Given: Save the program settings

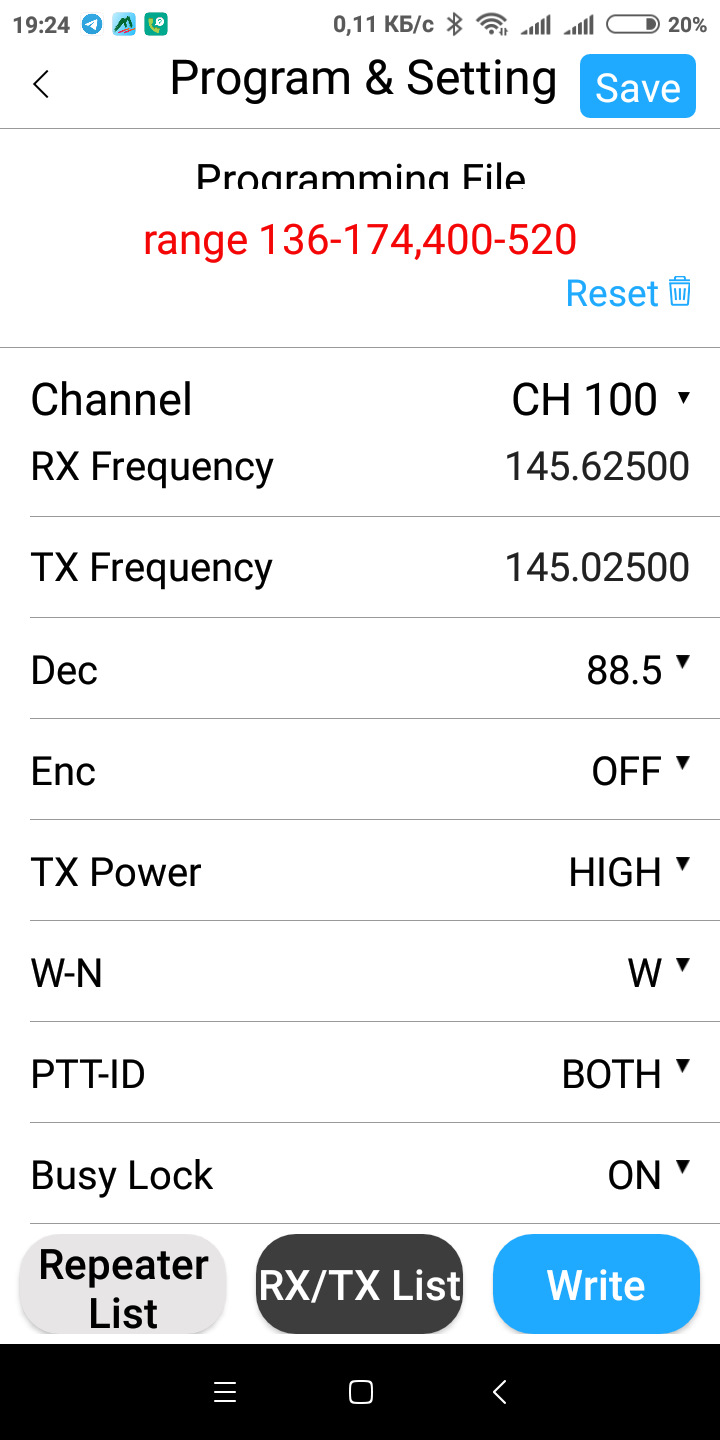Looking at the screenshot, I should (637, 87).
